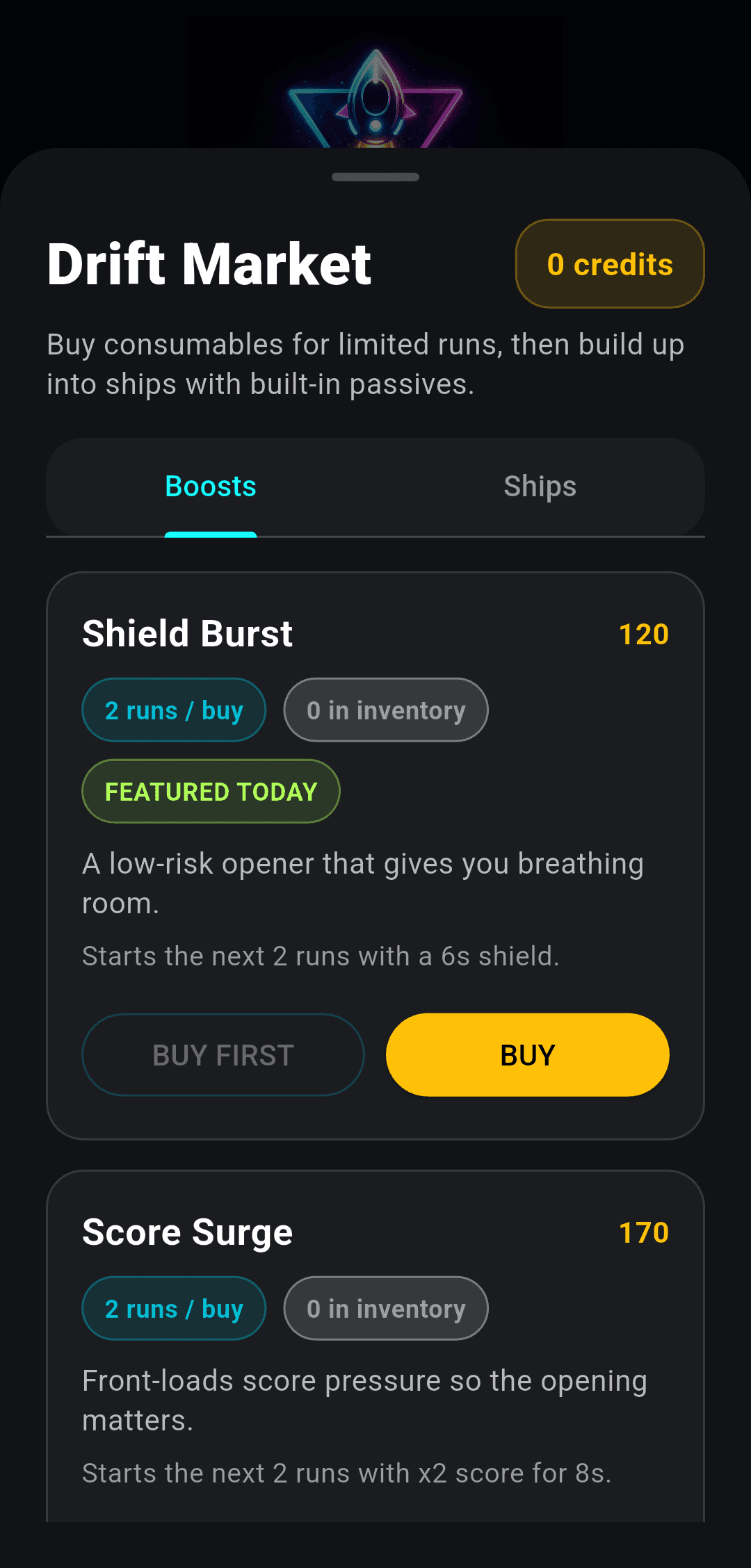Select the Drift Market title

[209, 263]
